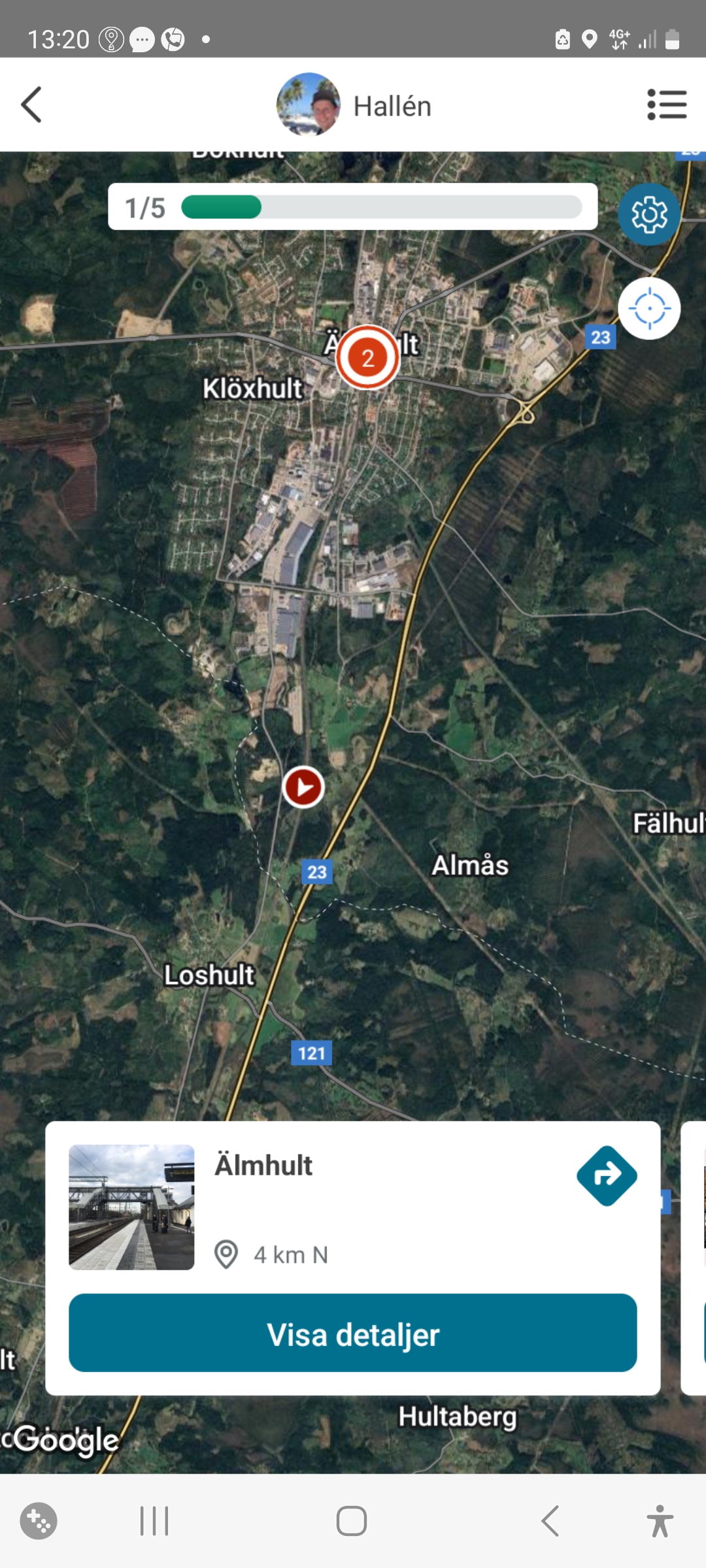Screen dimensions: 706x1568
Task: Go back using the top-left arrow
Action: click(x=31, y=105)
